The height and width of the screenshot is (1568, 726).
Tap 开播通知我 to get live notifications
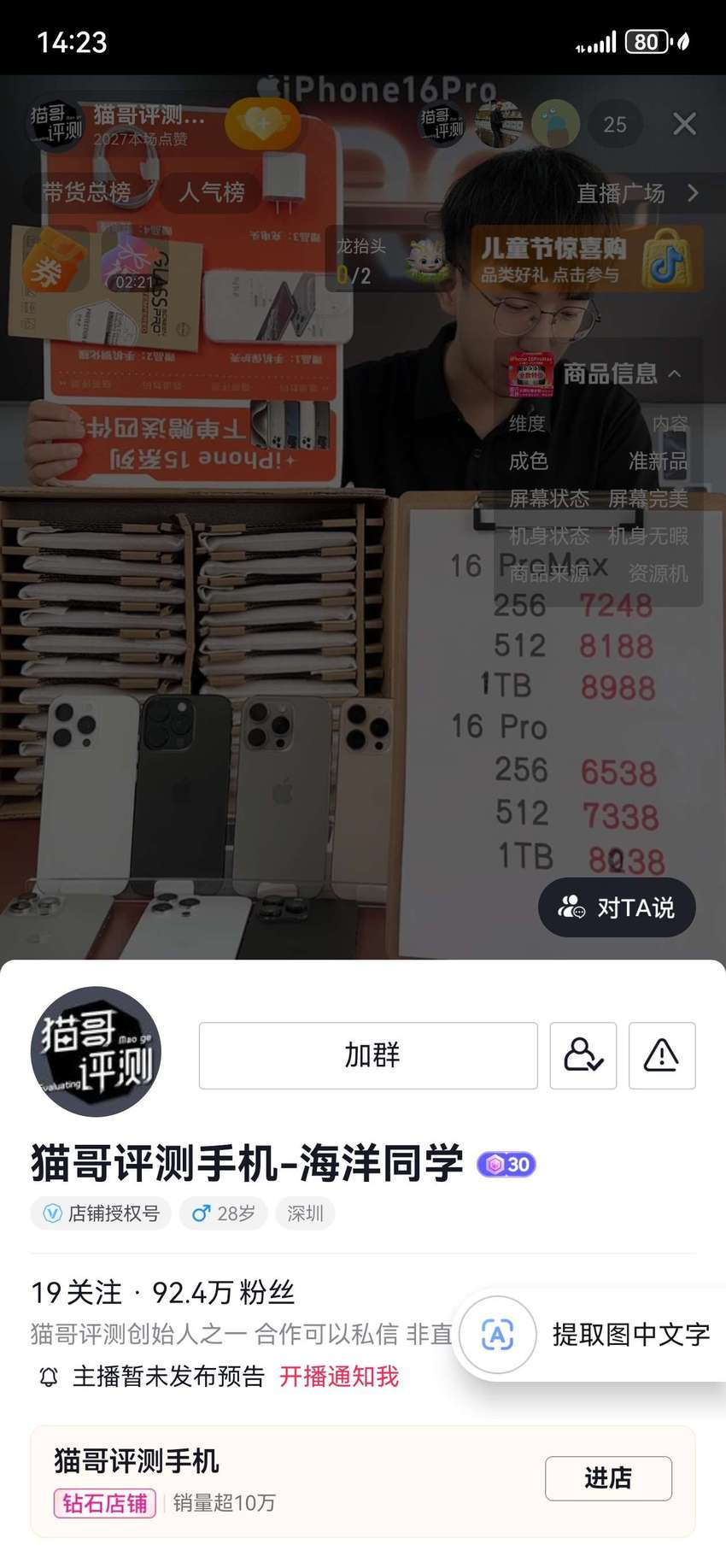pos(339,1377)
